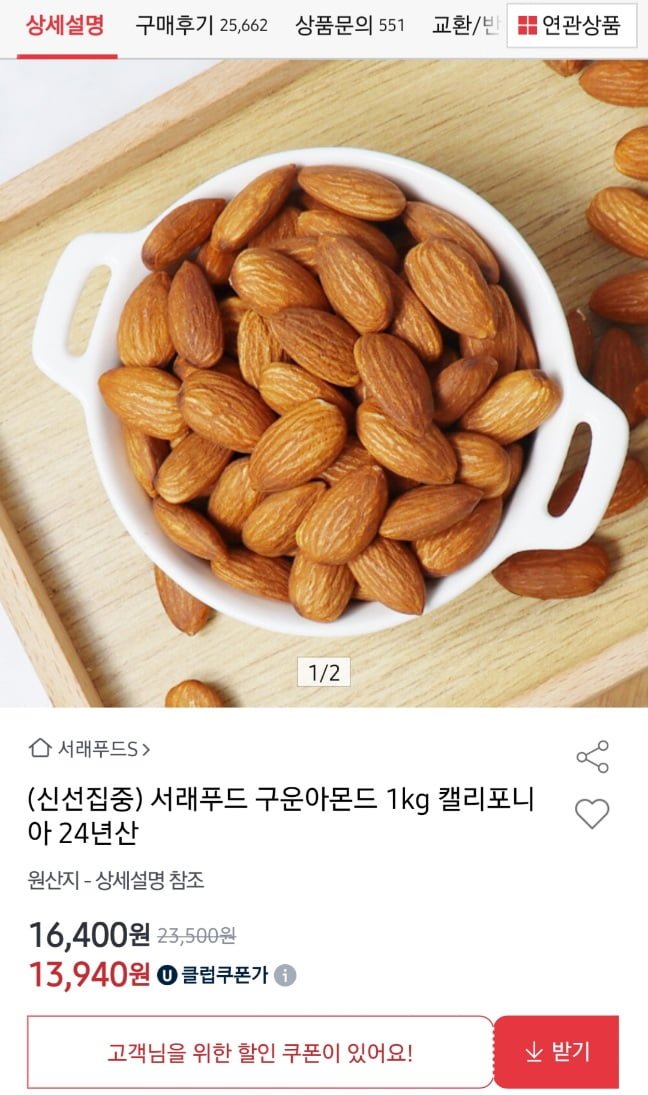Tap the 연관상품 button

[x=572, y=26]
